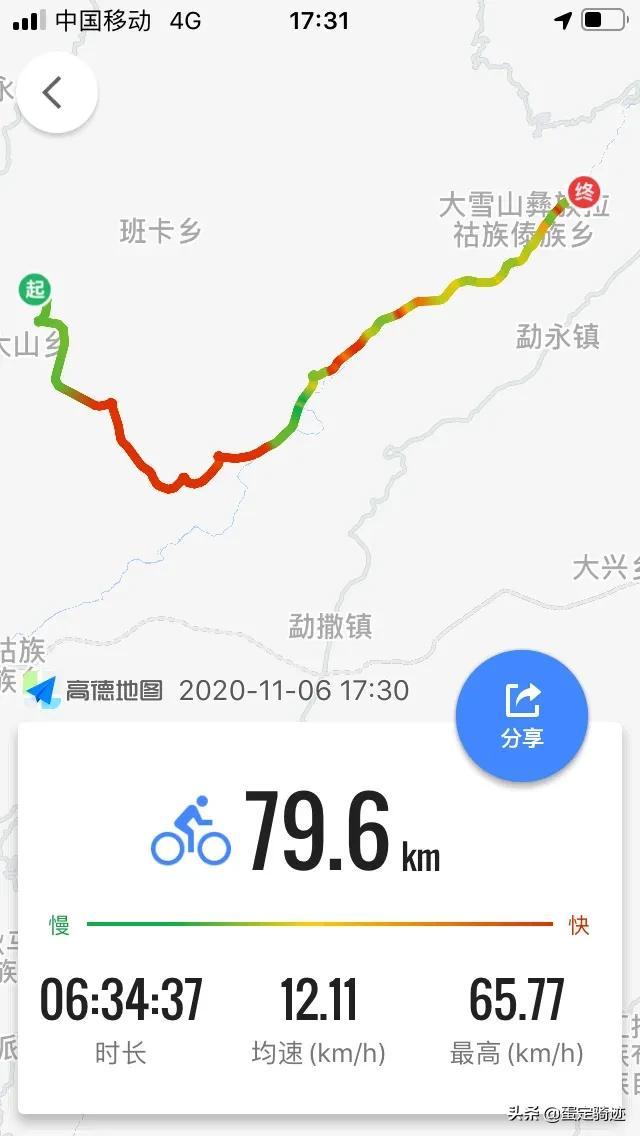The width and height of the screenshot is (640, 1136).
Task: Tap the blue 分享 share button
Action: point(521,716)
